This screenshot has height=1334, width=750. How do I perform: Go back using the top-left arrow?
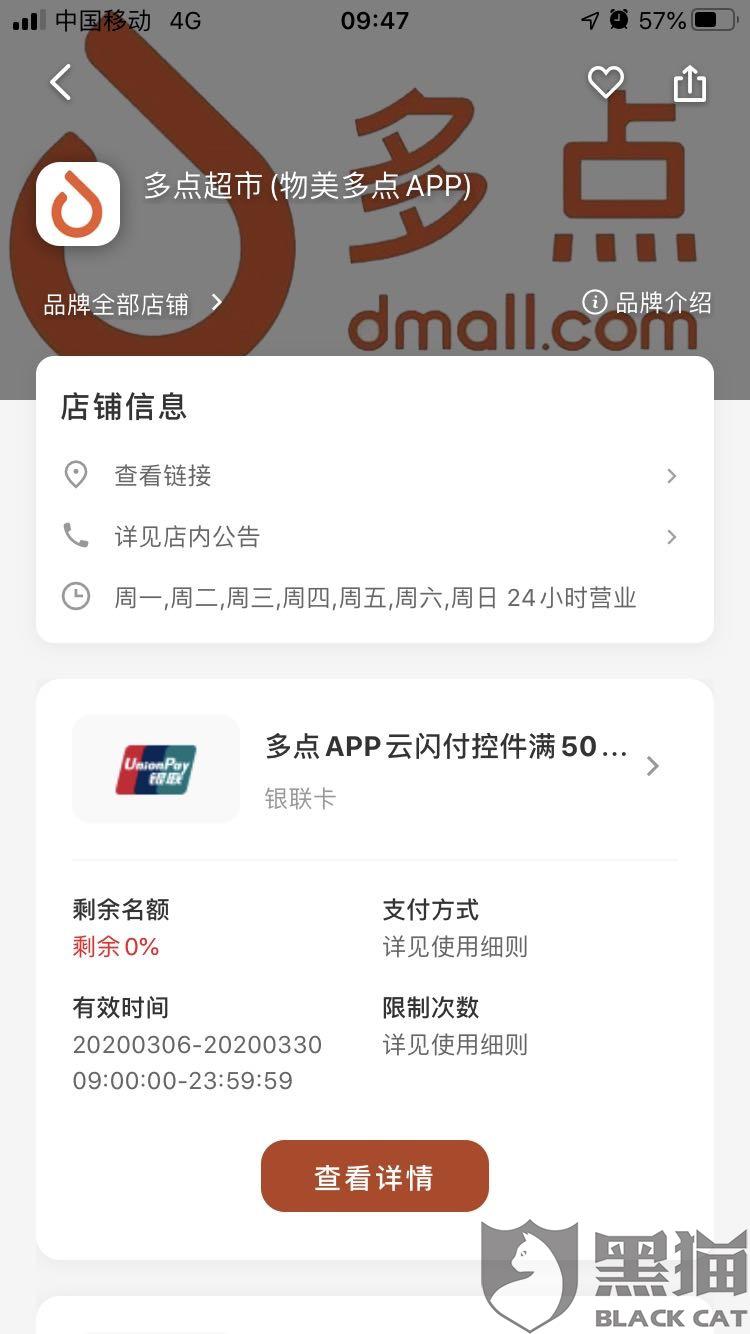[x=61, y=83]
